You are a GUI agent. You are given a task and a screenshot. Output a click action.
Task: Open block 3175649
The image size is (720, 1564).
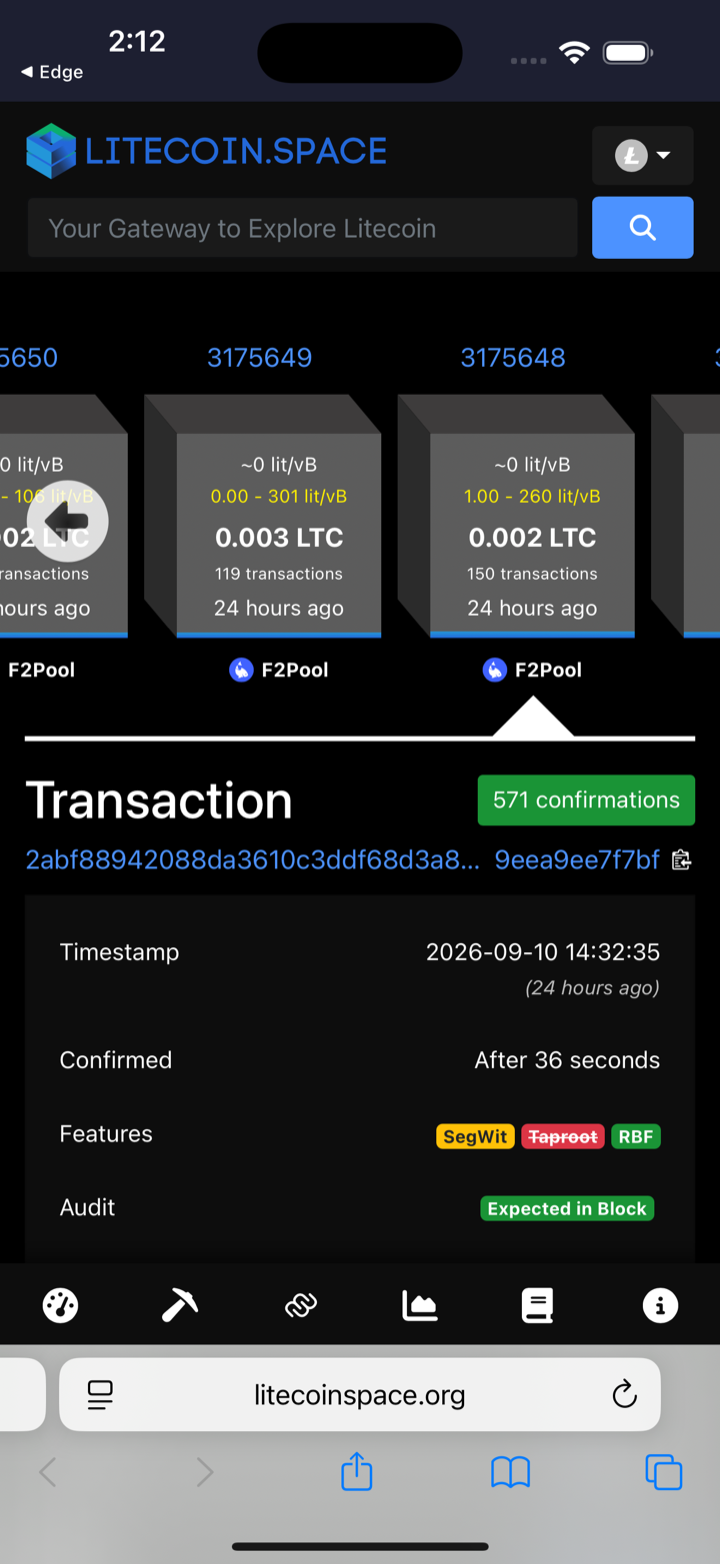pos(260,357)
